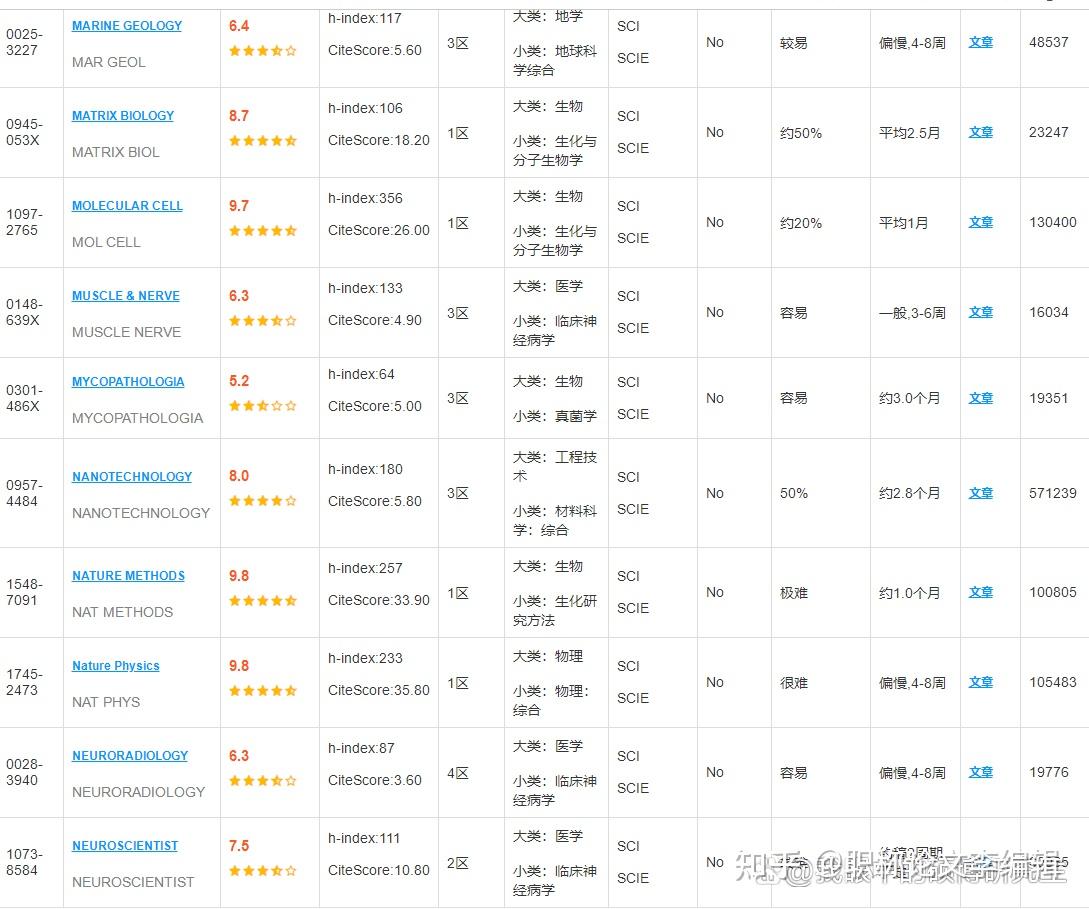1089x909 pixels.
Task: Tap the 文章 link in the NANOTECHNOLOGY row
Action: (981, 493)
